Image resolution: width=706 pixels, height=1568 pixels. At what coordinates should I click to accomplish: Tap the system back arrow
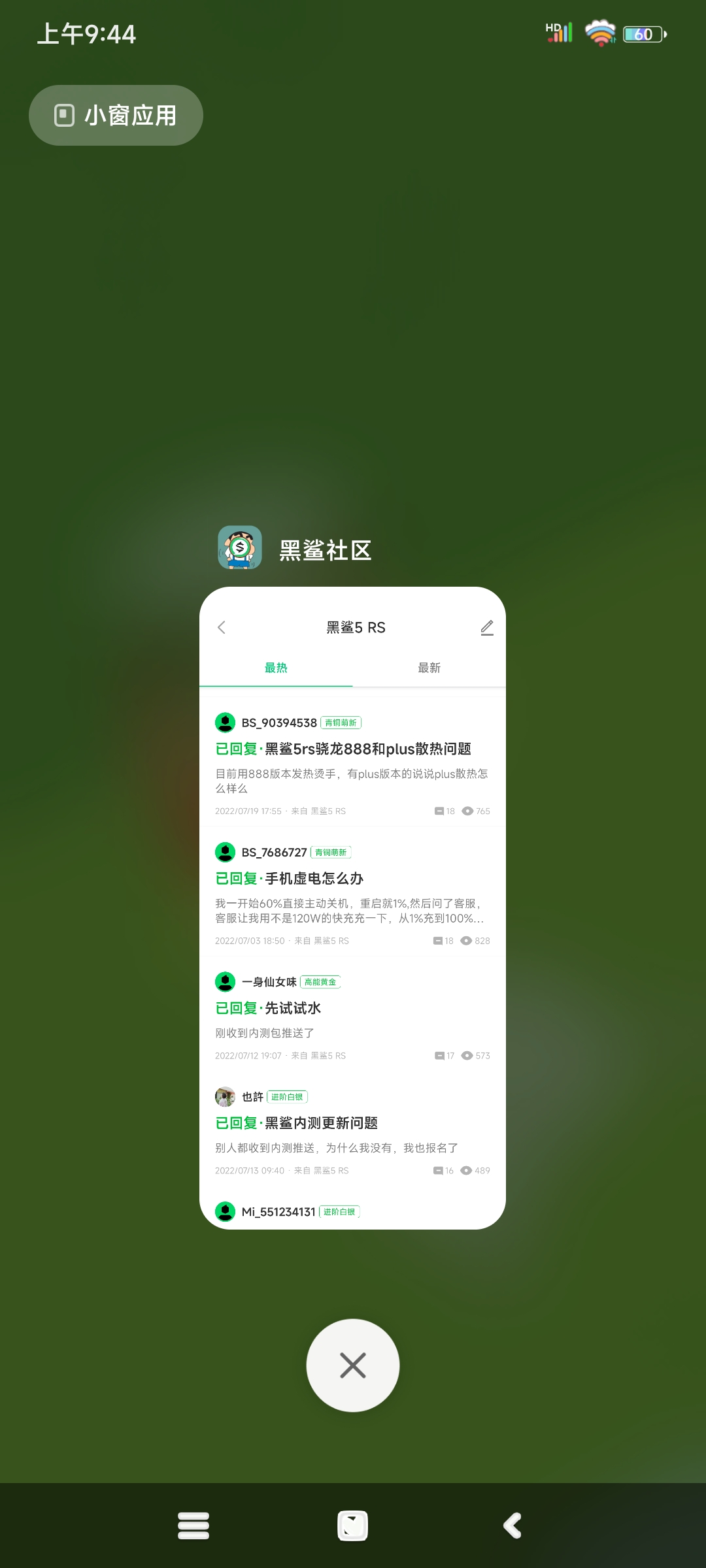pos(513,1526)
